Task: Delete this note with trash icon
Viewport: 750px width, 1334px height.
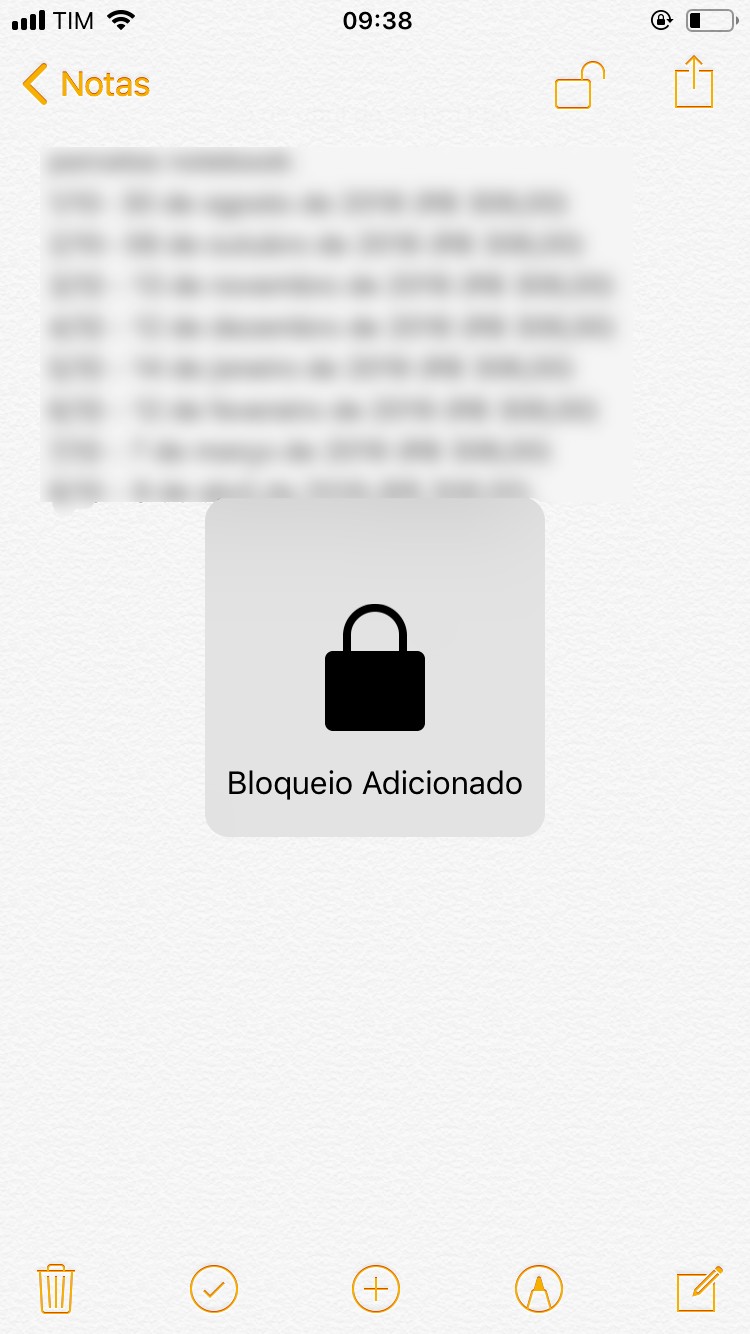Action: [x=56, y=1288]
